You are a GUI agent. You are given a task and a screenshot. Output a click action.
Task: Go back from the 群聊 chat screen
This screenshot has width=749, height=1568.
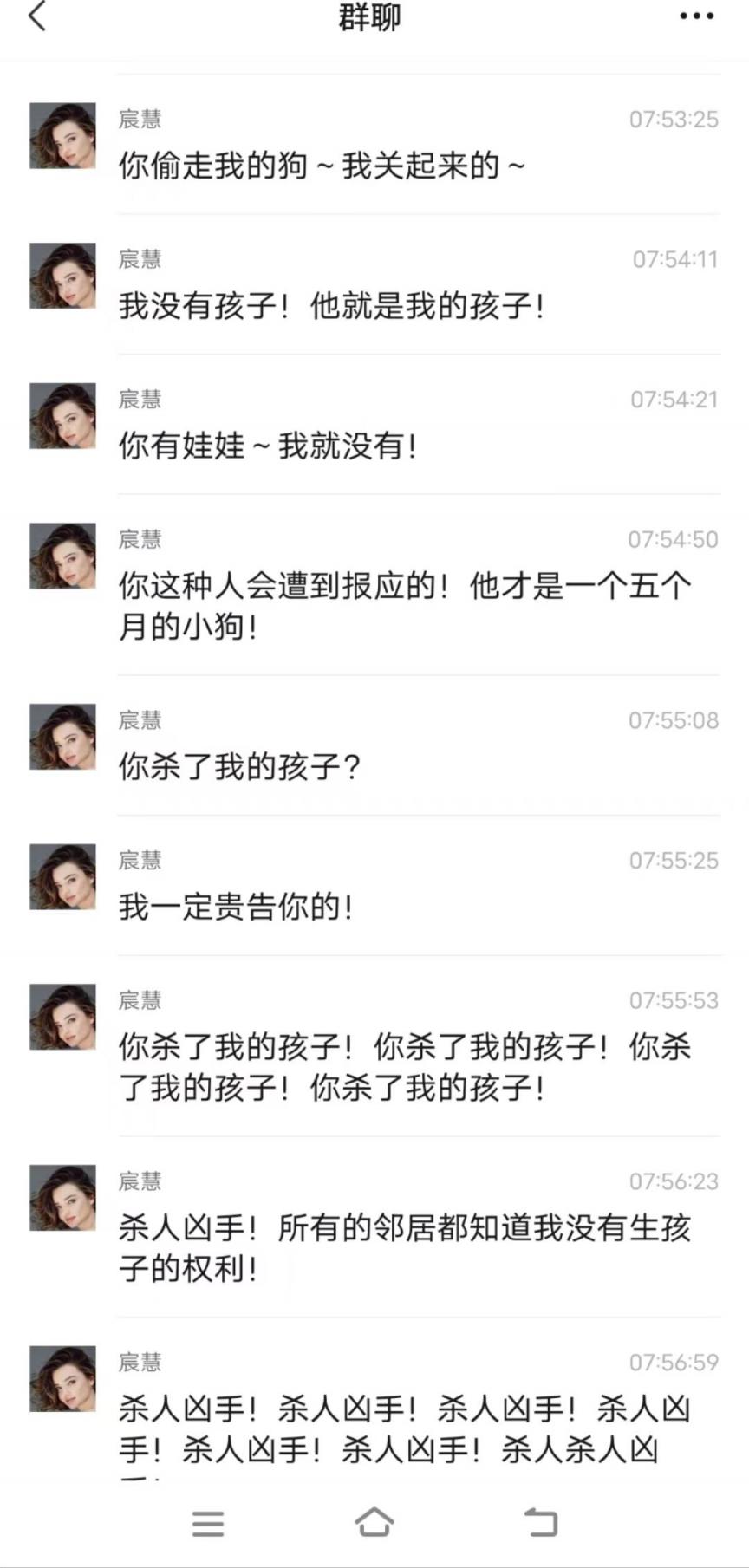pos(37,16)
